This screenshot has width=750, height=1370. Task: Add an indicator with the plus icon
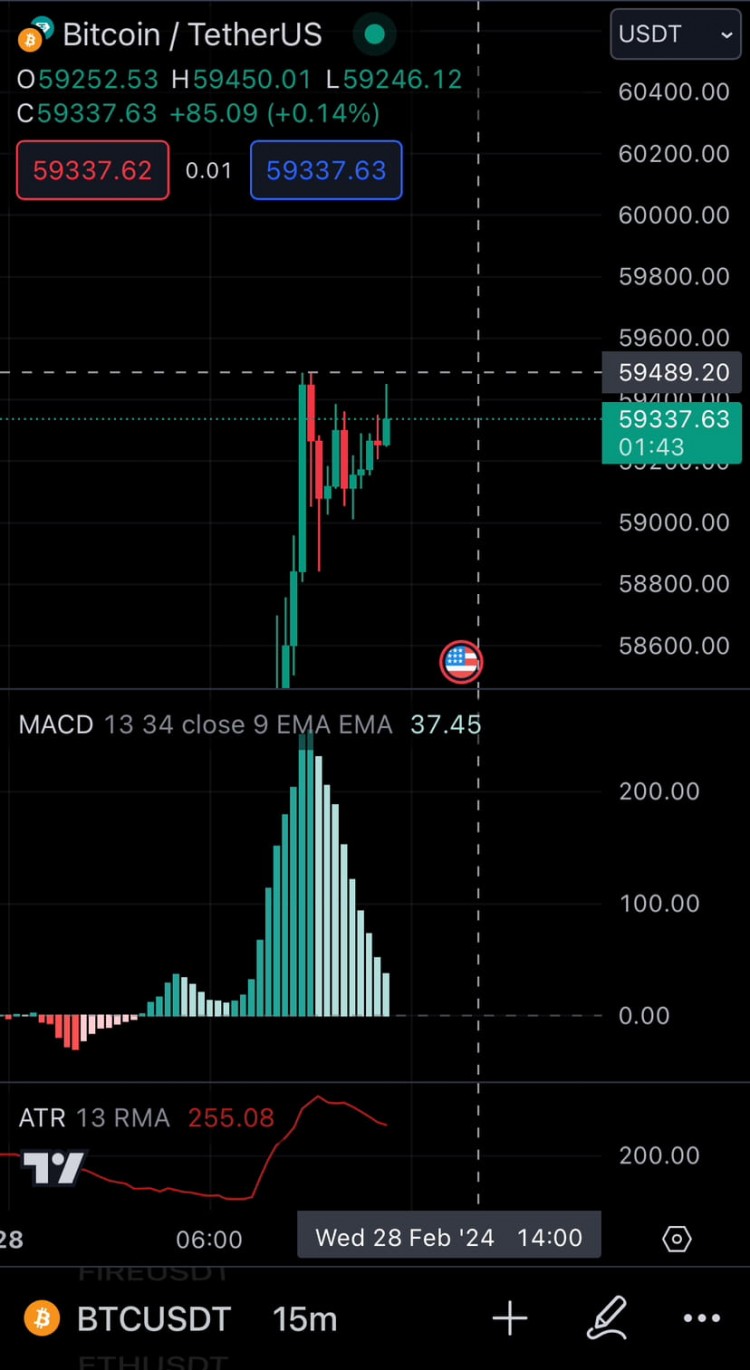[x=509, y=1319]
